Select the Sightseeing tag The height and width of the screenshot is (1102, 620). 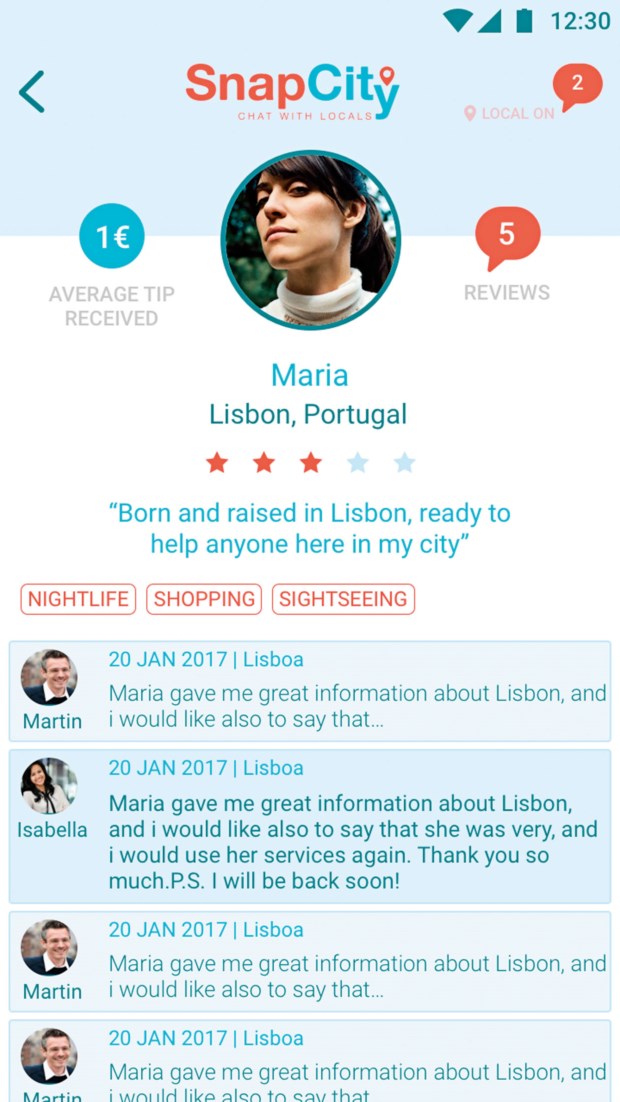click(x=343, y=599)
